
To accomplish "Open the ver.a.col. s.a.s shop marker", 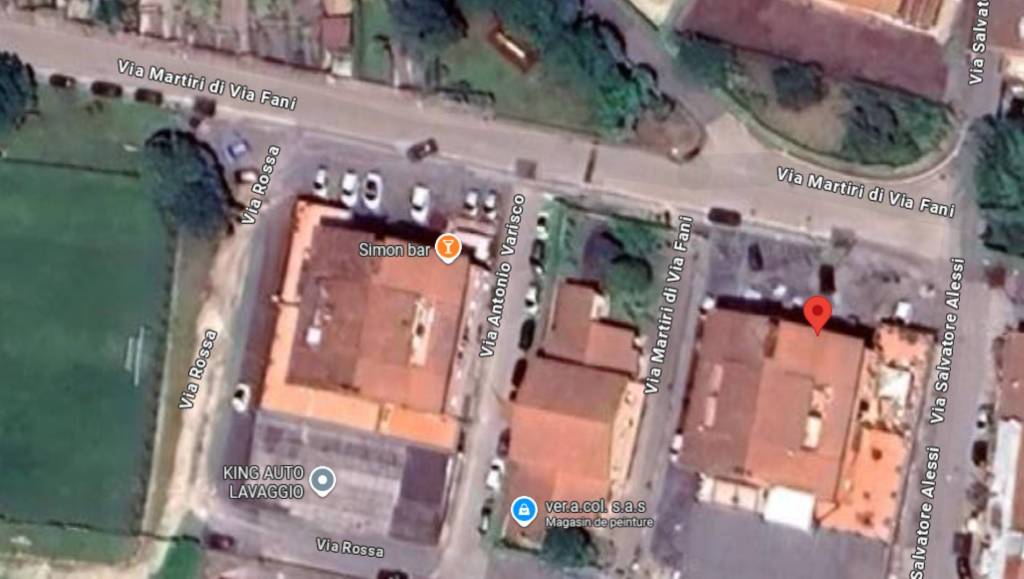I will (x=523, y=511).
